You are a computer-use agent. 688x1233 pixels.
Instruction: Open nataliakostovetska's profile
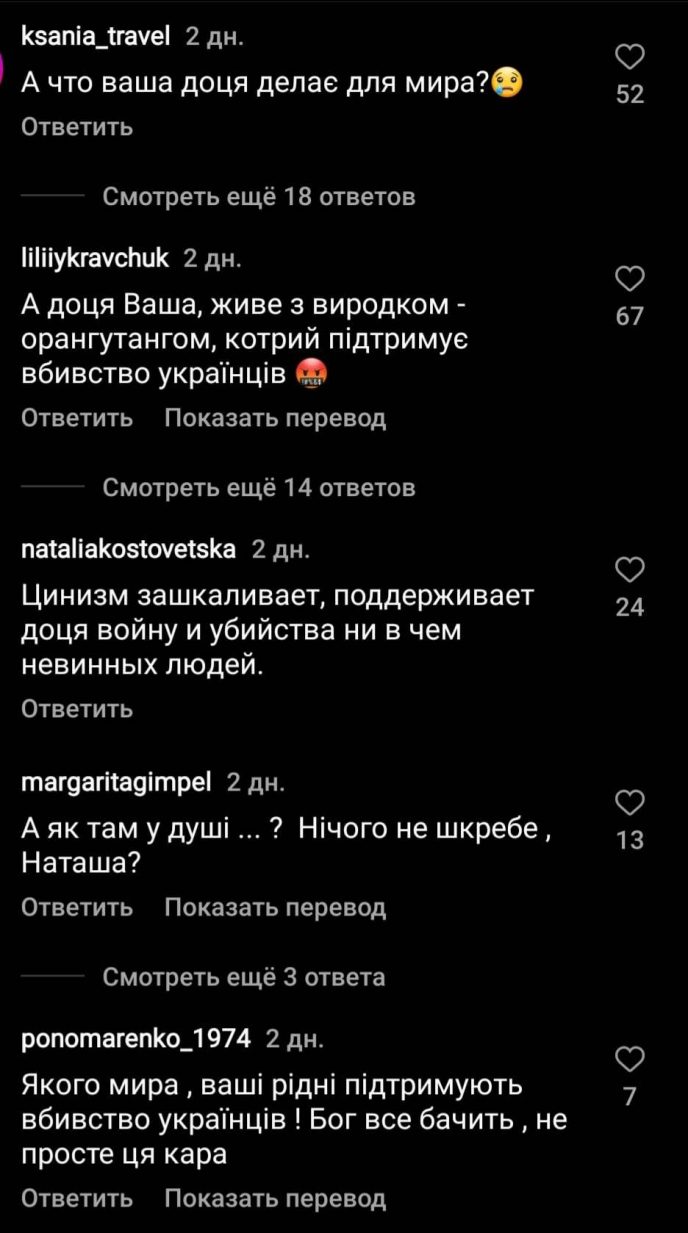pyautogui.click(x=128, y=549)
